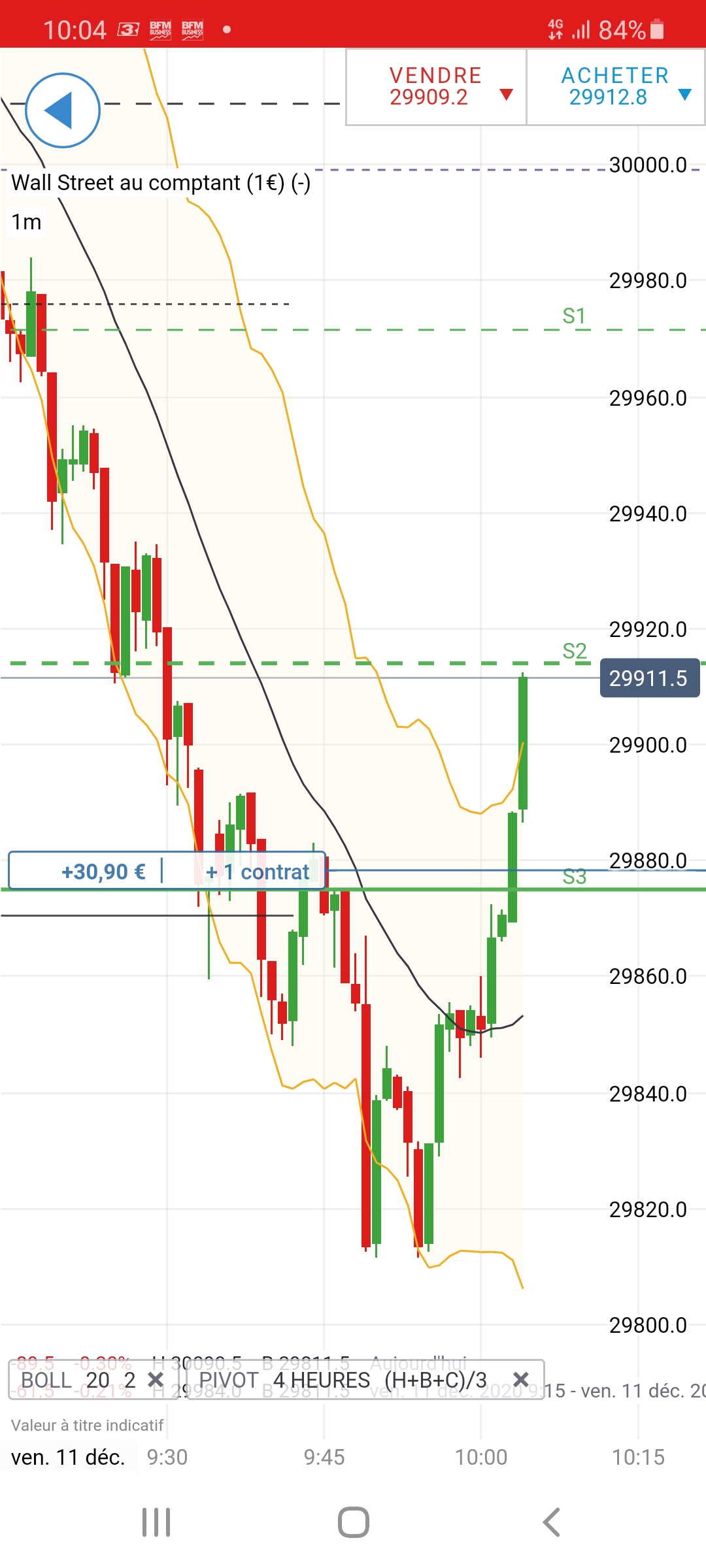Remove the BOLL 20 2 indicator
This screenshot has height=1568, width=706.
coord(156,1380)
